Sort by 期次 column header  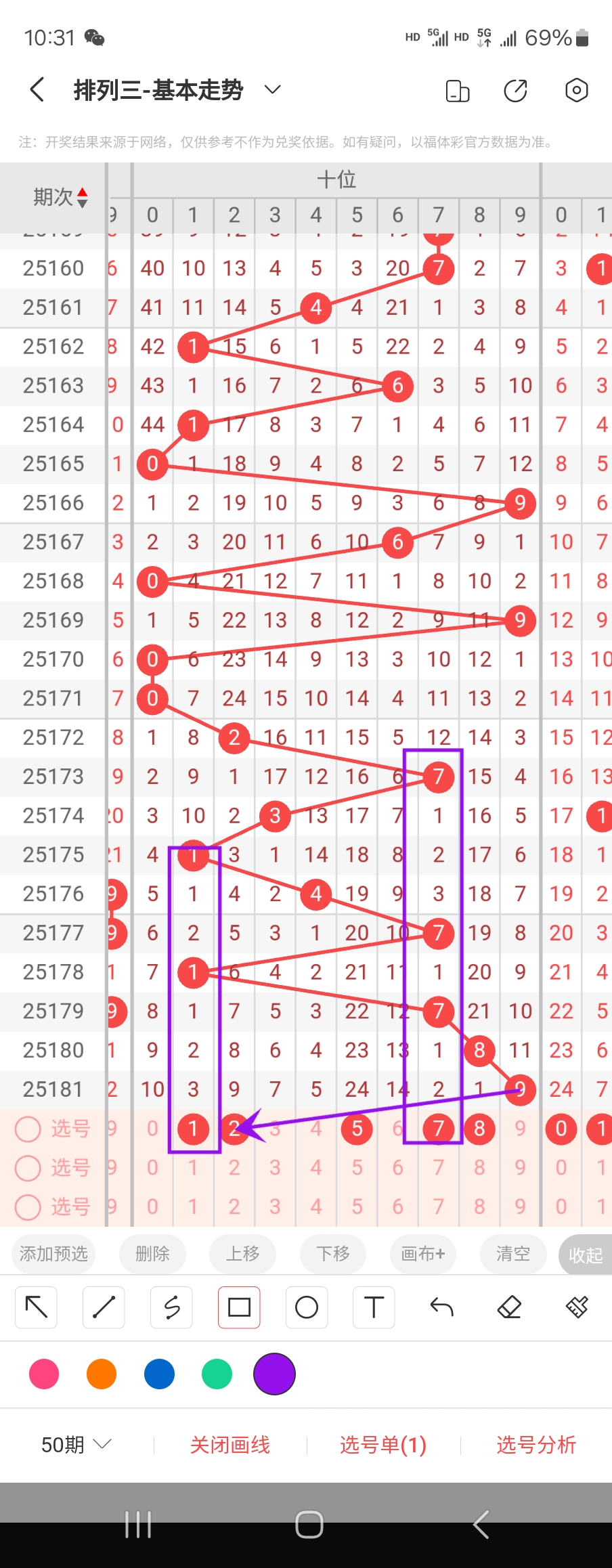click(60, 197)
